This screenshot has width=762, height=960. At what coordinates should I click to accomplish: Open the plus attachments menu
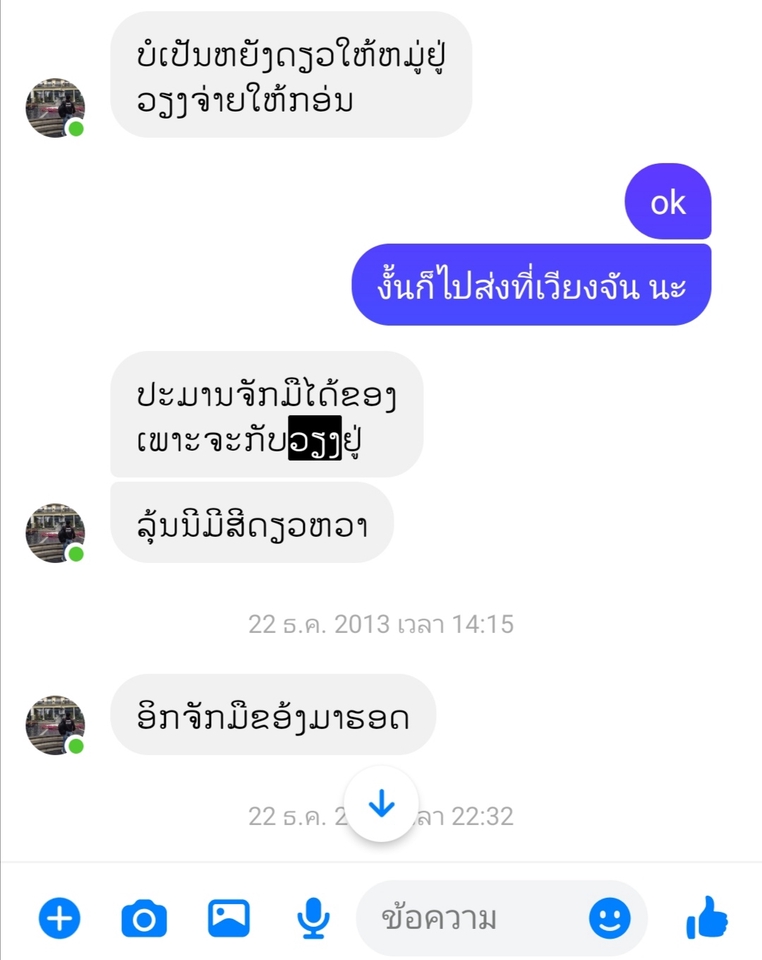(59, 917)
